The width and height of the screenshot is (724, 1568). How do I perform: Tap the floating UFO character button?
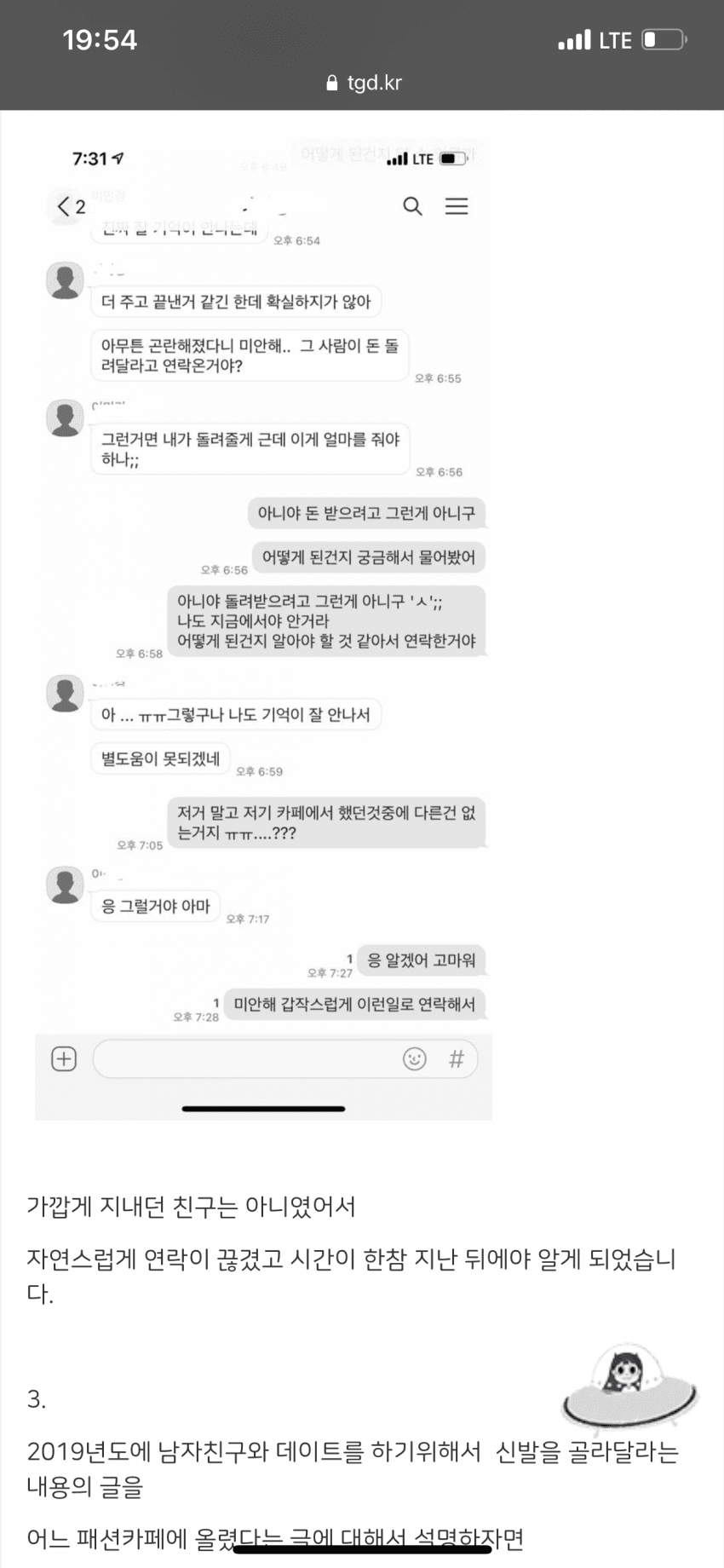click(629, 1386)
